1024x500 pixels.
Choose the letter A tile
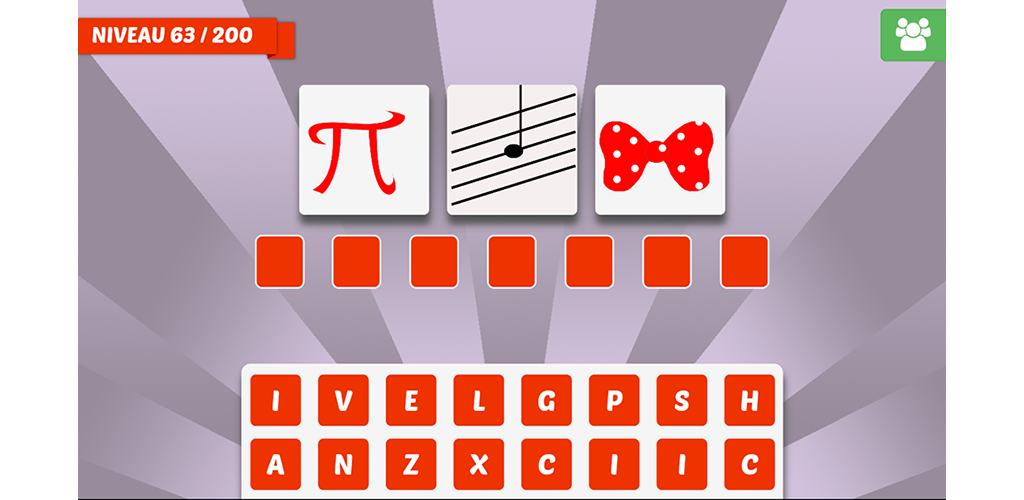click(276, 464)
